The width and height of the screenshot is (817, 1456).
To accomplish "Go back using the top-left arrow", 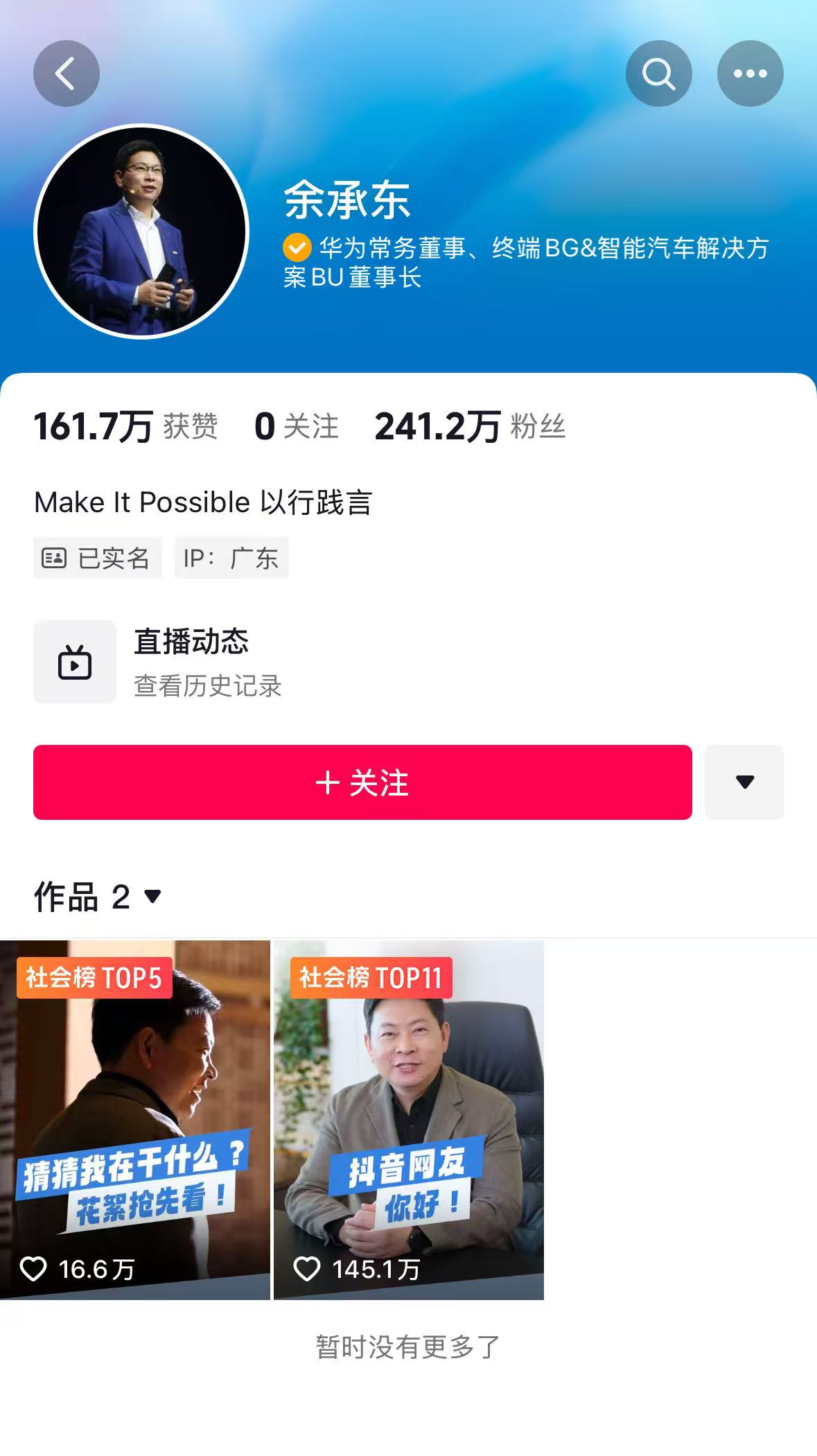I will (66, 73).
